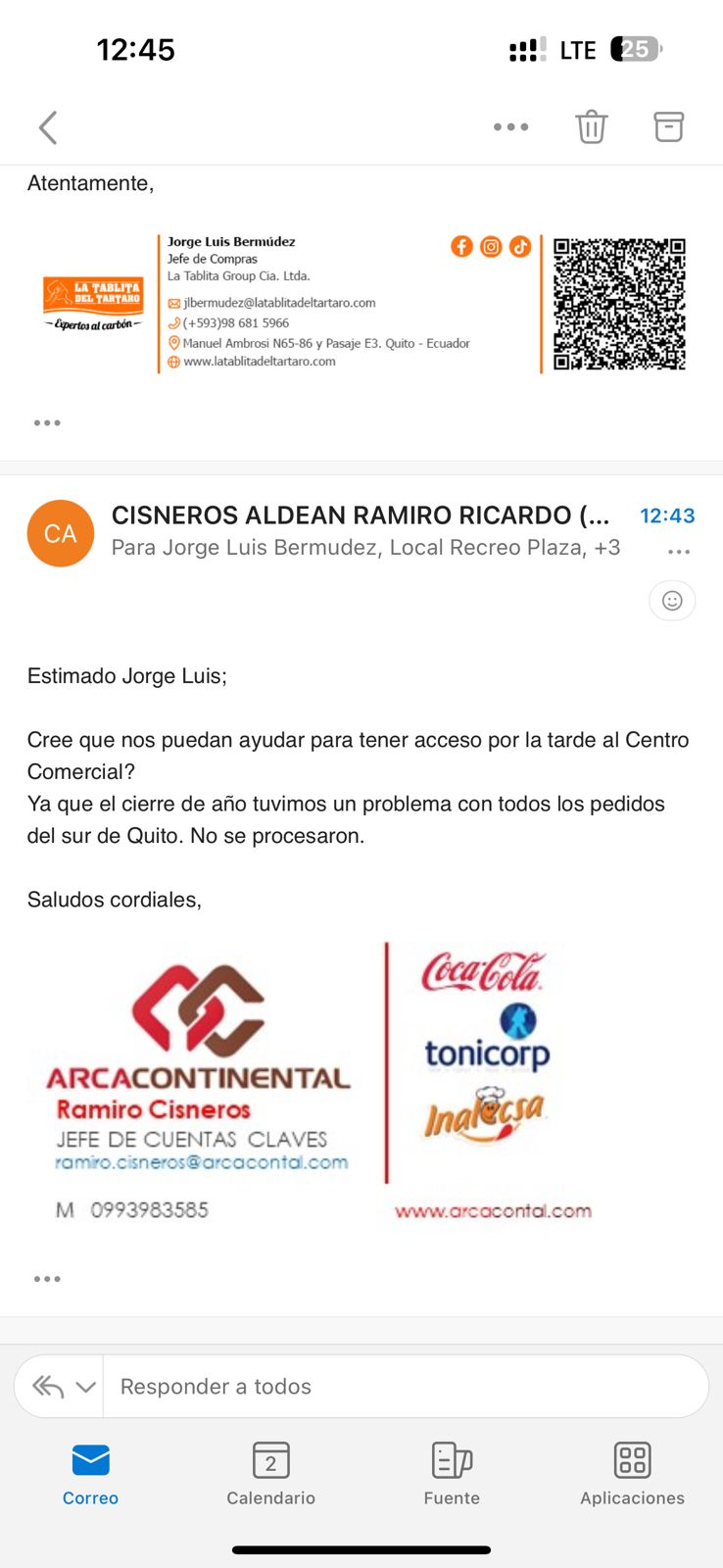The width and height of the screenshot is (723, 1568).
Task: Tap the Responder a todos field
Action: [405, 1387]
